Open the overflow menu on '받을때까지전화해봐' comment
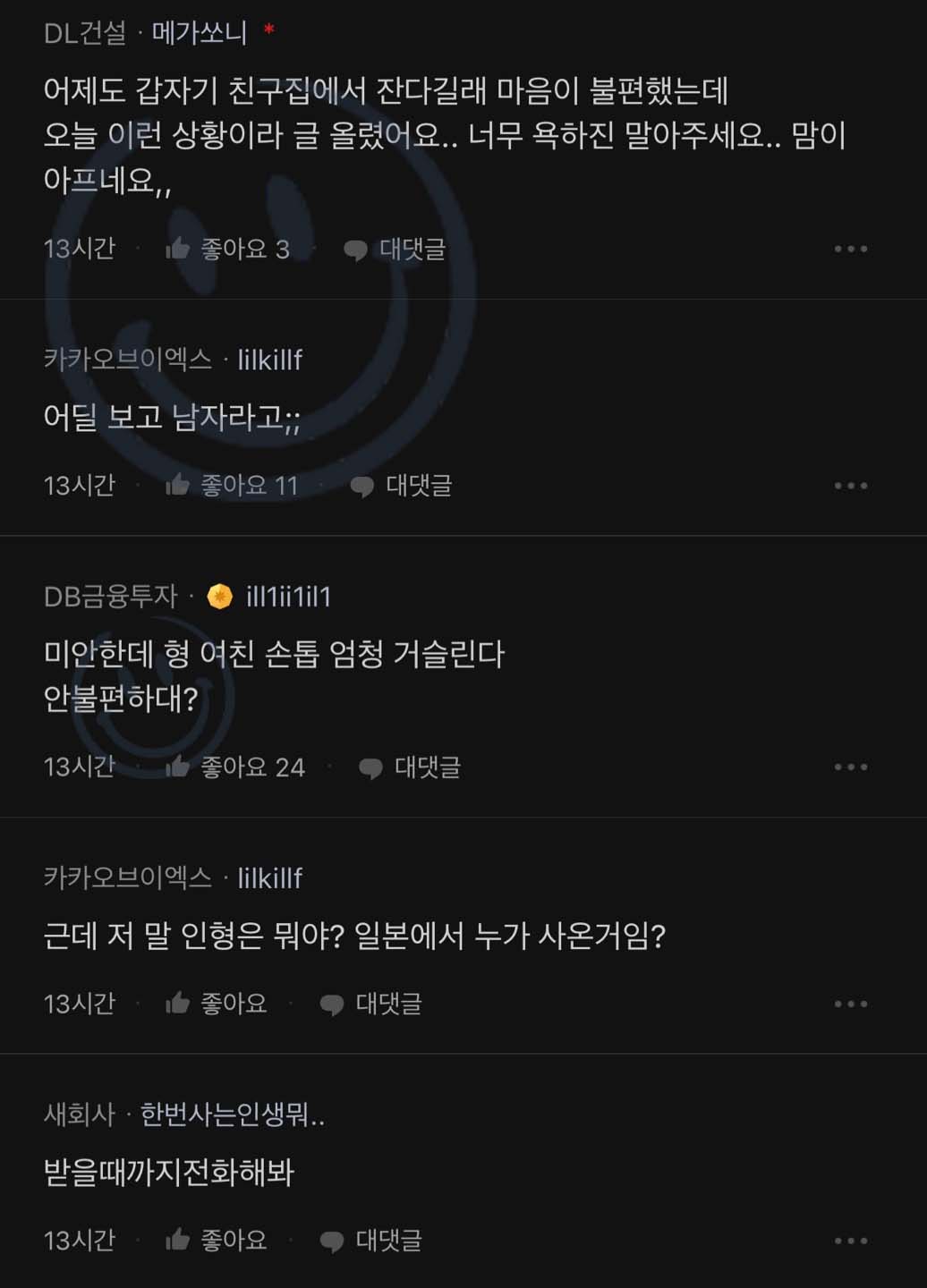Image resolution: width=927 pixels, height=1288 pixels. (850, 1241)
